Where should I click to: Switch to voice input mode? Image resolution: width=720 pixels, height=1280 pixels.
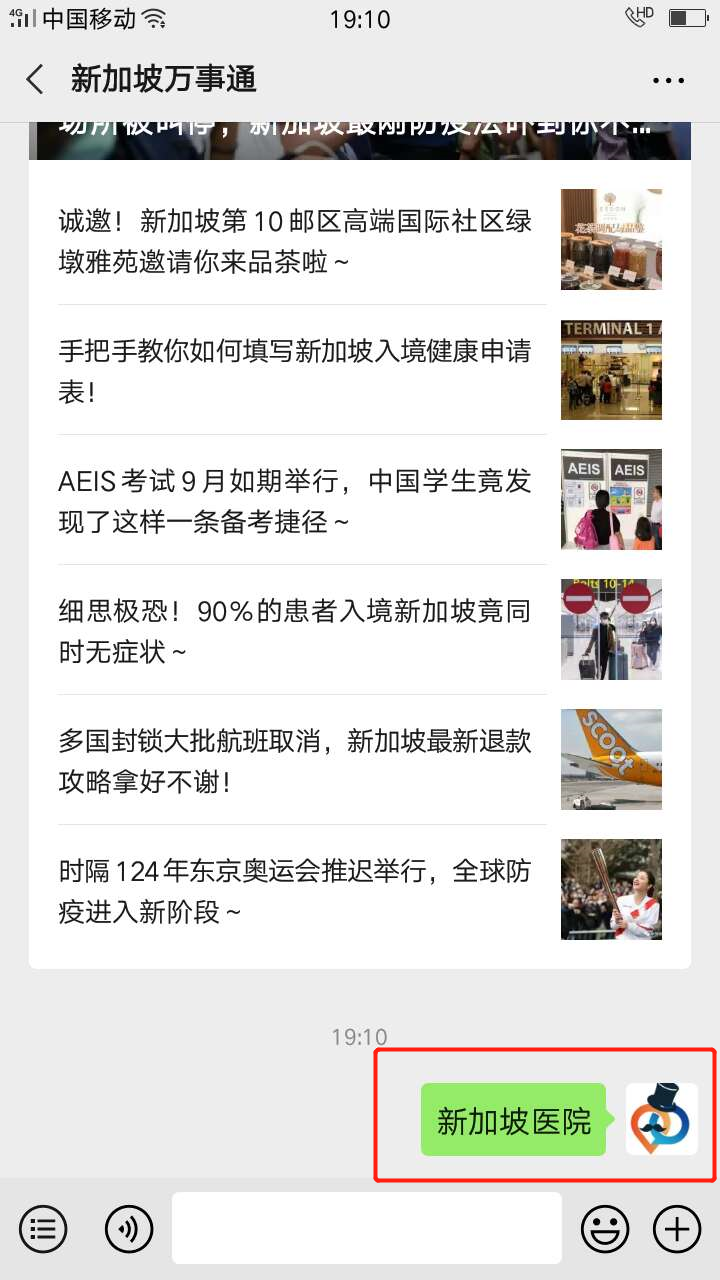(129, 1228)
